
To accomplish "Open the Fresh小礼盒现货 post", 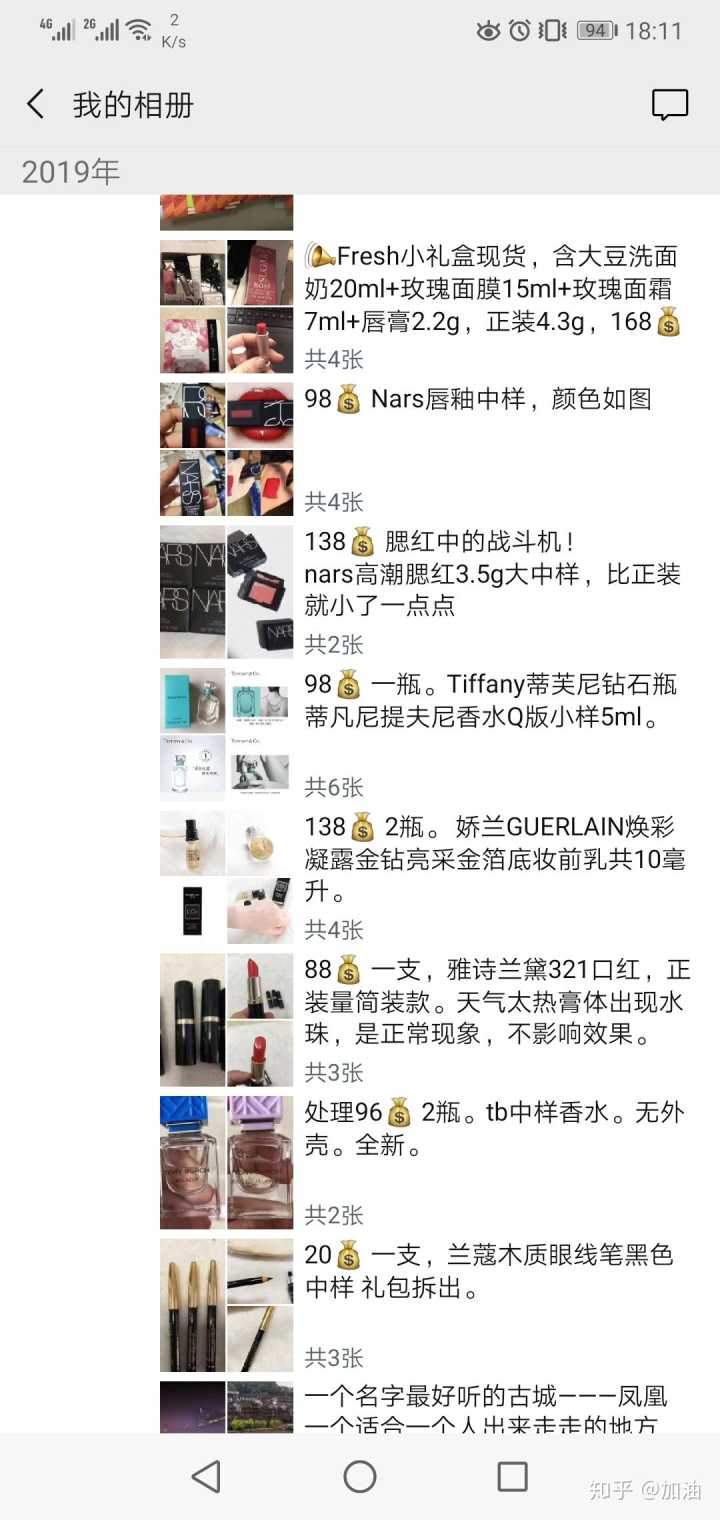I will point(492,290).
